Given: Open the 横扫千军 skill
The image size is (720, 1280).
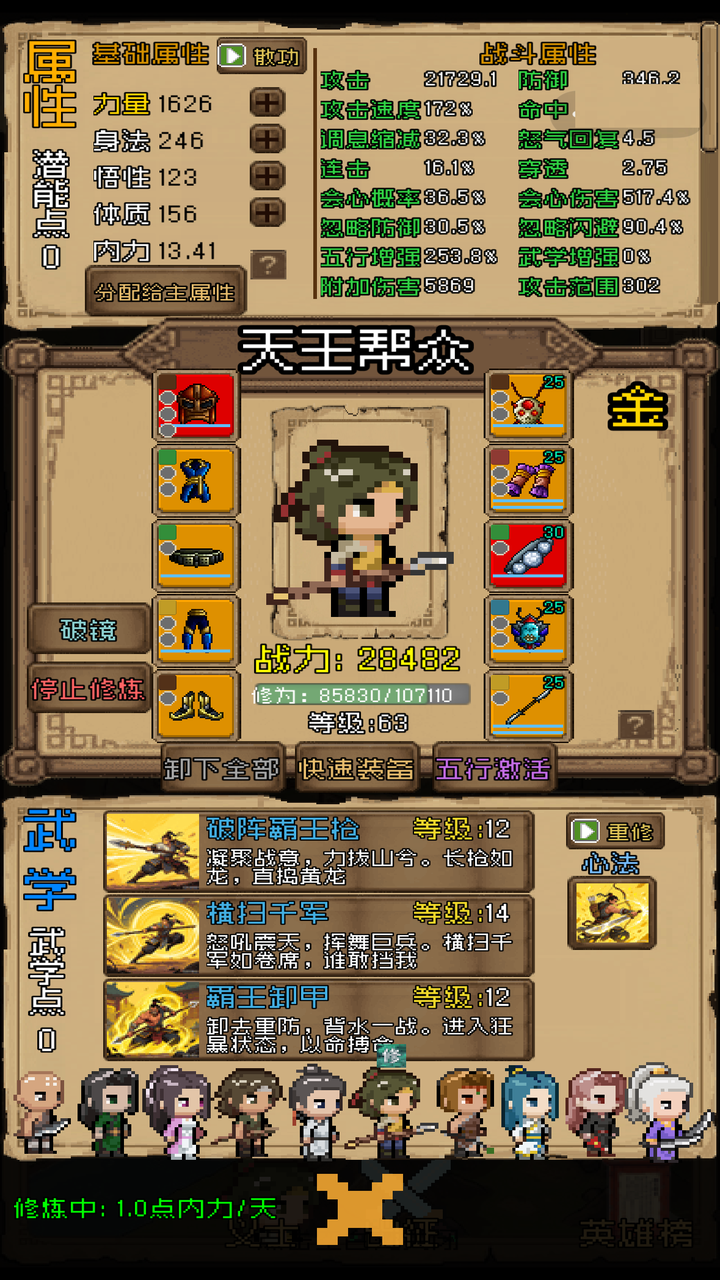Looking at the screenshot, I should point(320,935).
